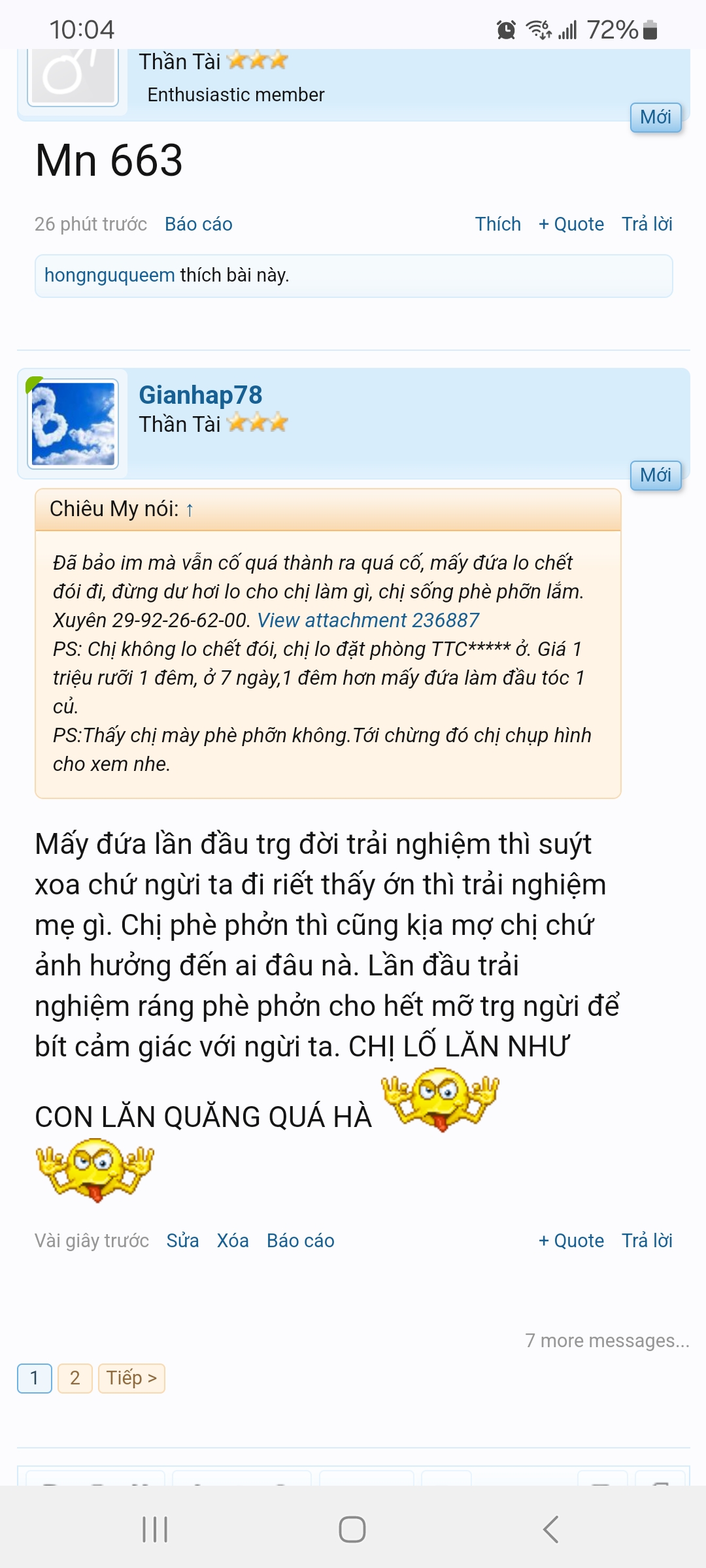Screen dimensions: 706x1568
Task: Quote the Mn 663 post
Action: click(571, 224)
